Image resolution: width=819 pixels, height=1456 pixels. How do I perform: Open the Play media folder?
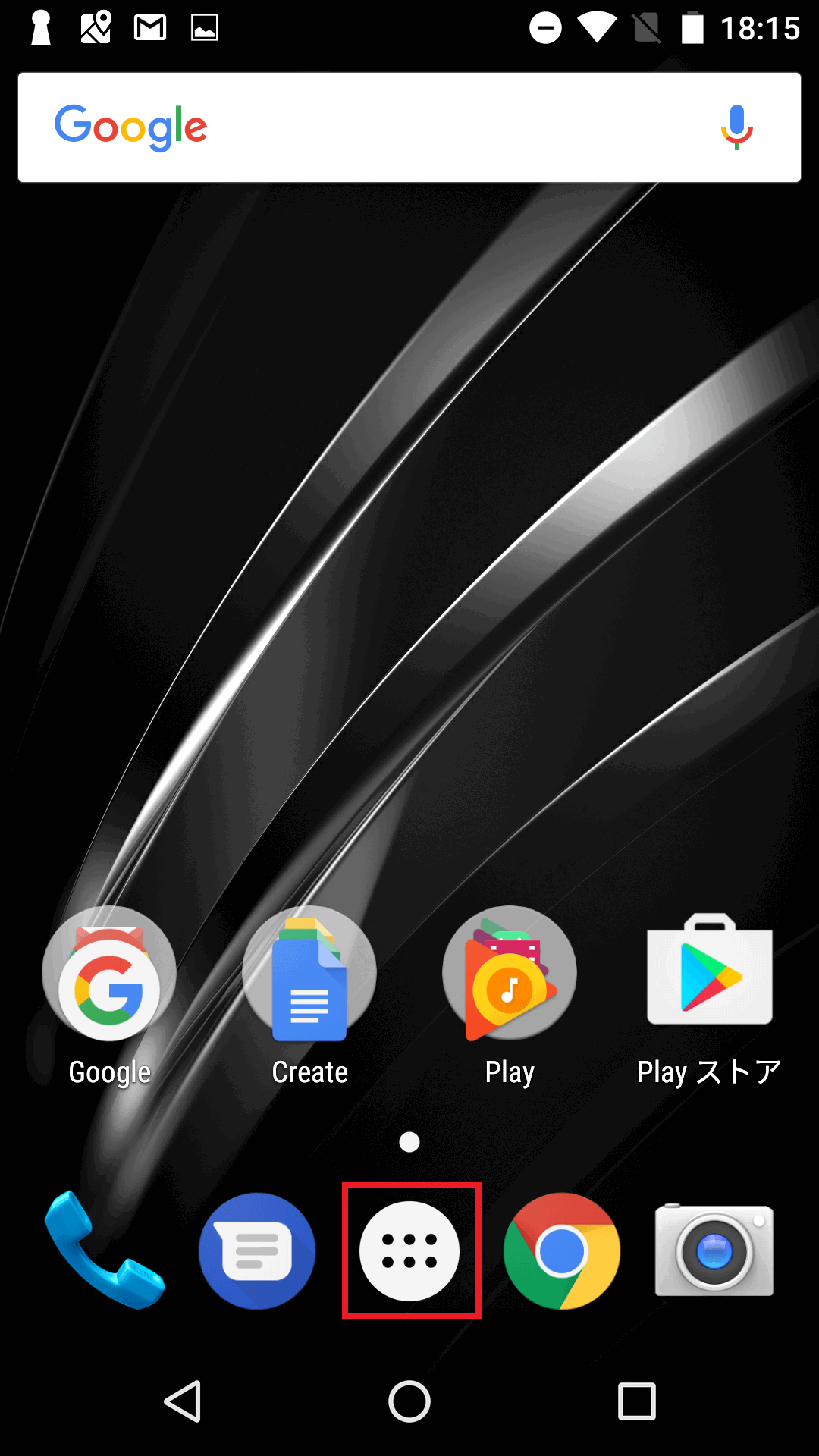pyautogui.click(x=510, y=974)
